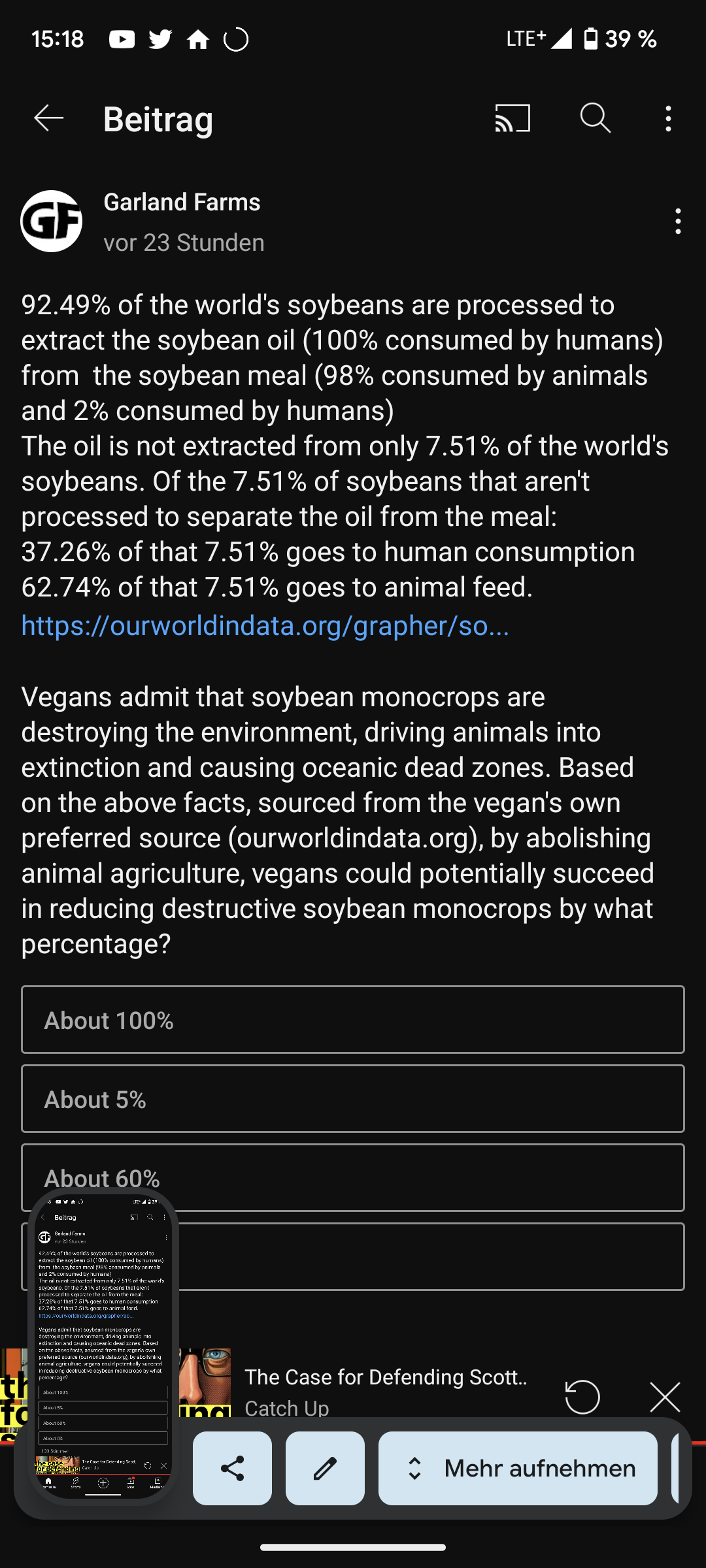Open the post options next to Garland Farms
This screenshot has width=706, height=1568.
tap(678, 221)
